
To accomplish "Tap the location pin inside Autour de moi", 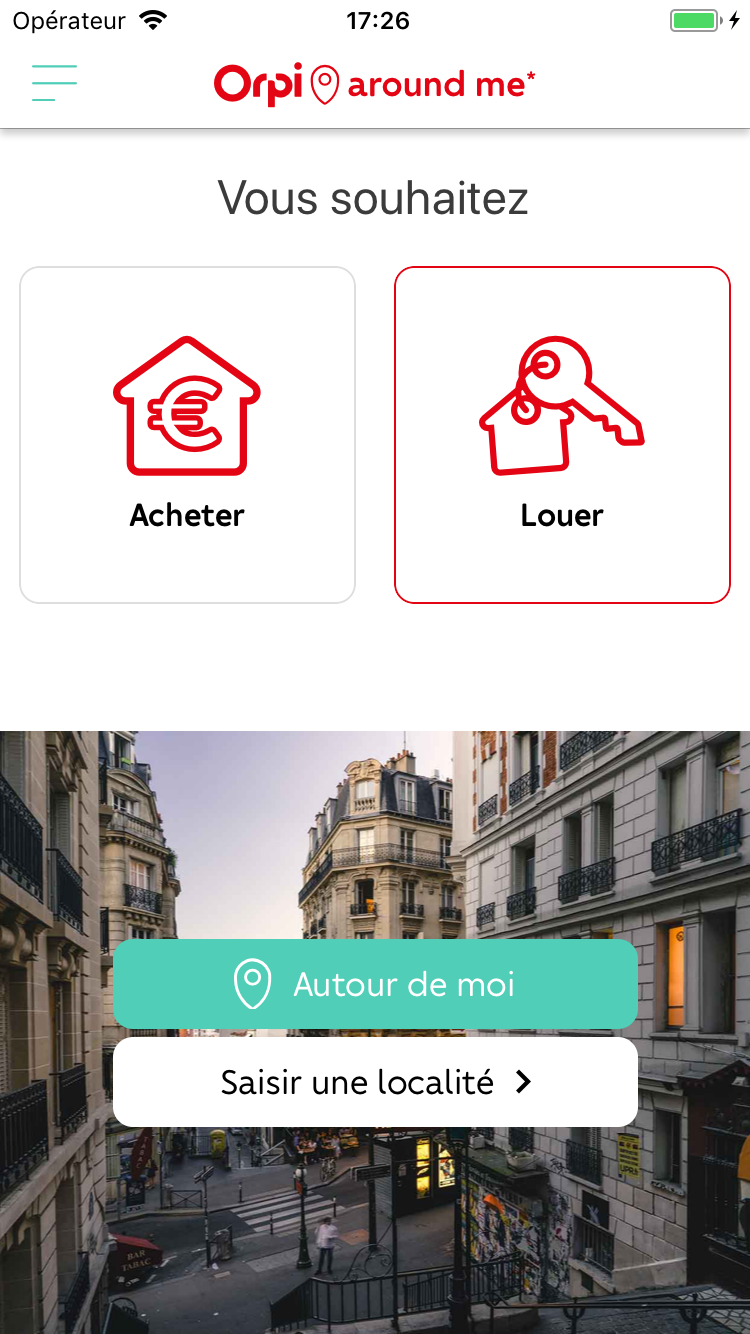I will point(253,984).
